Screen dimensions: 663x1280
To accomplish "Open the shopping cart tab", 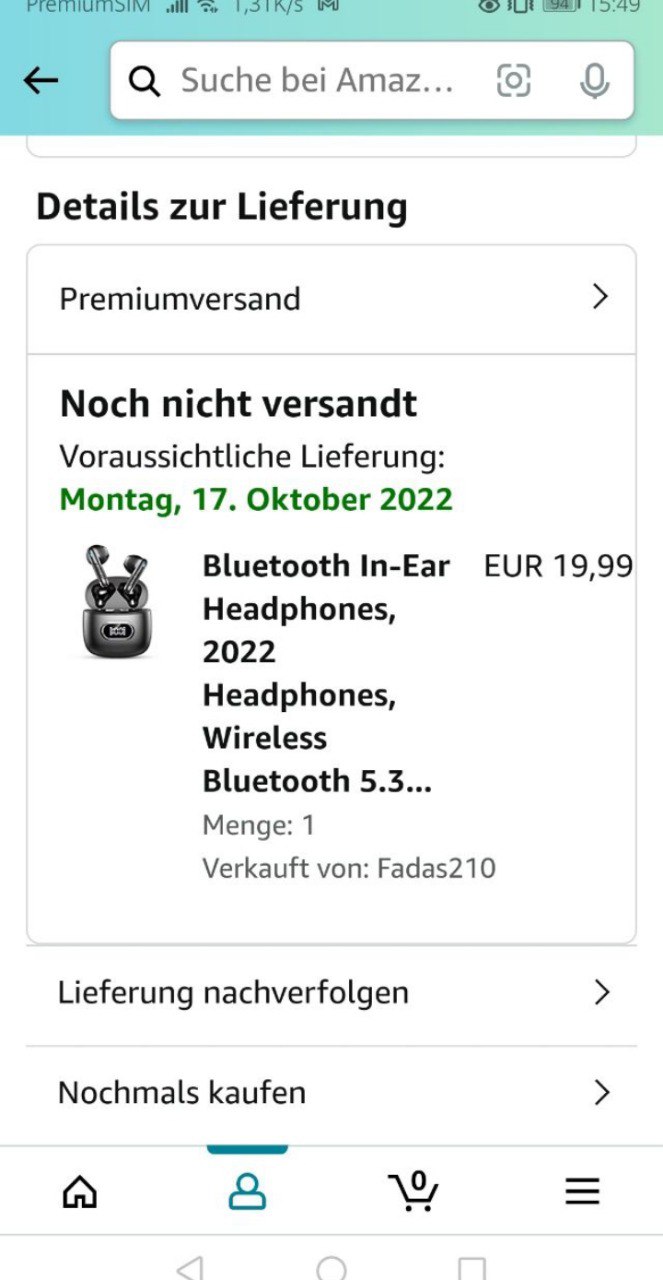I will pos(413,1191).
